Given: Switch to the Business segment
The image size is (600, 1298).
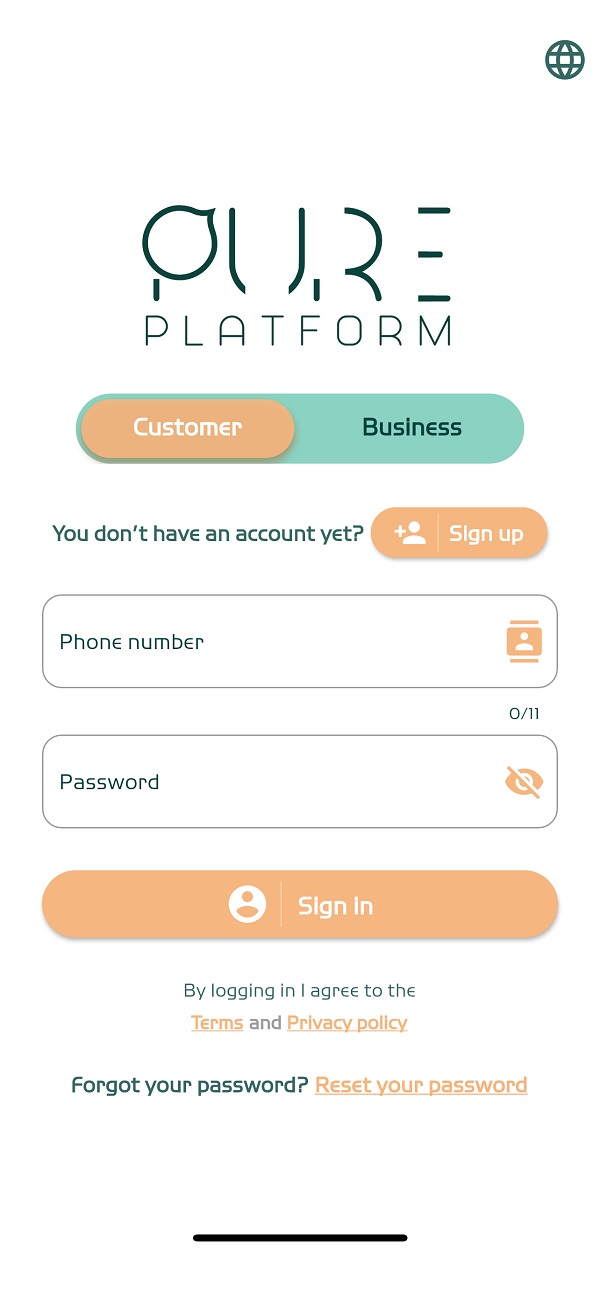Looking at the screenshot, I should coord(411,428).
